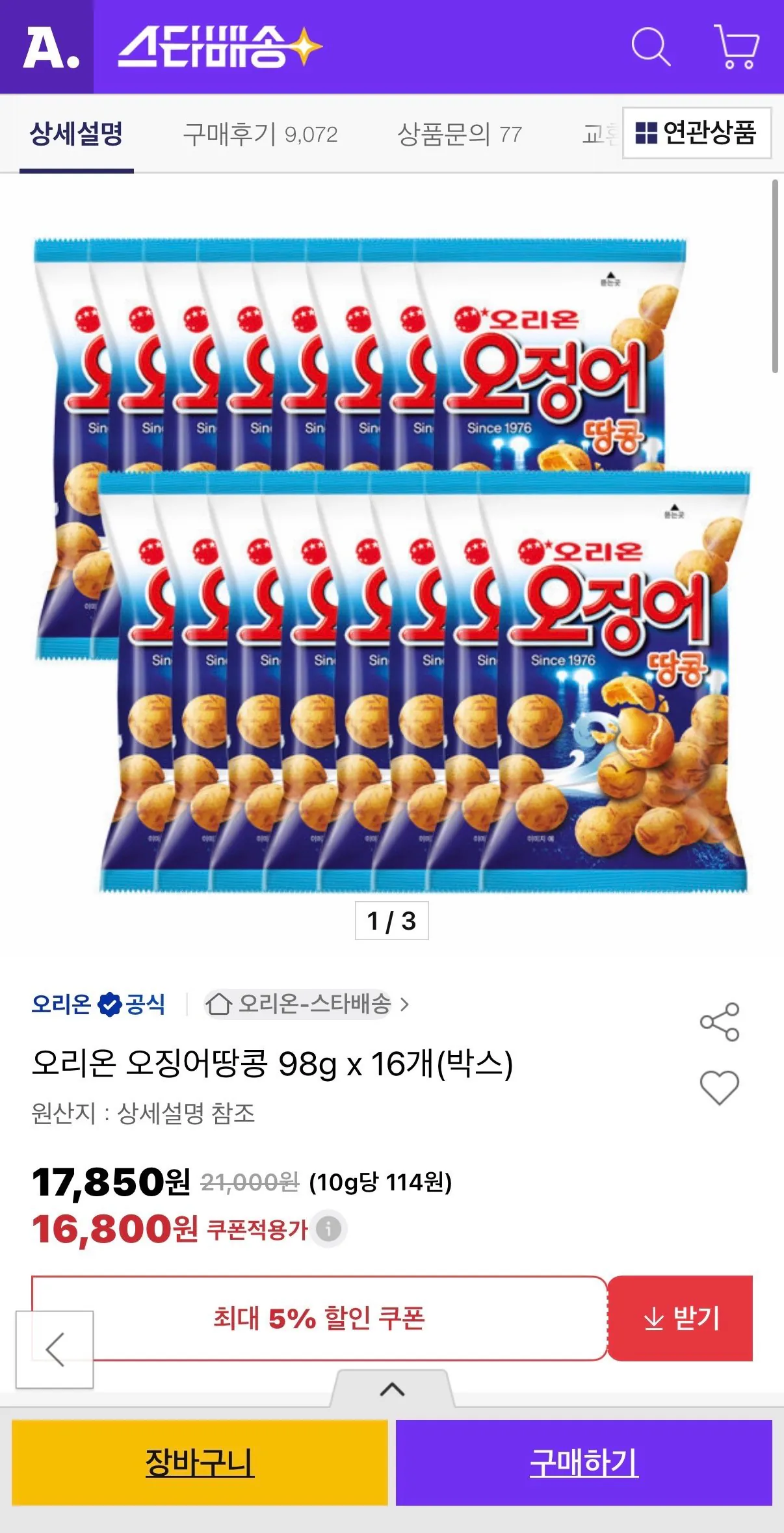Open the 연관상품 related products panel
This screenshot has width=784, height=1533.
tap(696, 133)
